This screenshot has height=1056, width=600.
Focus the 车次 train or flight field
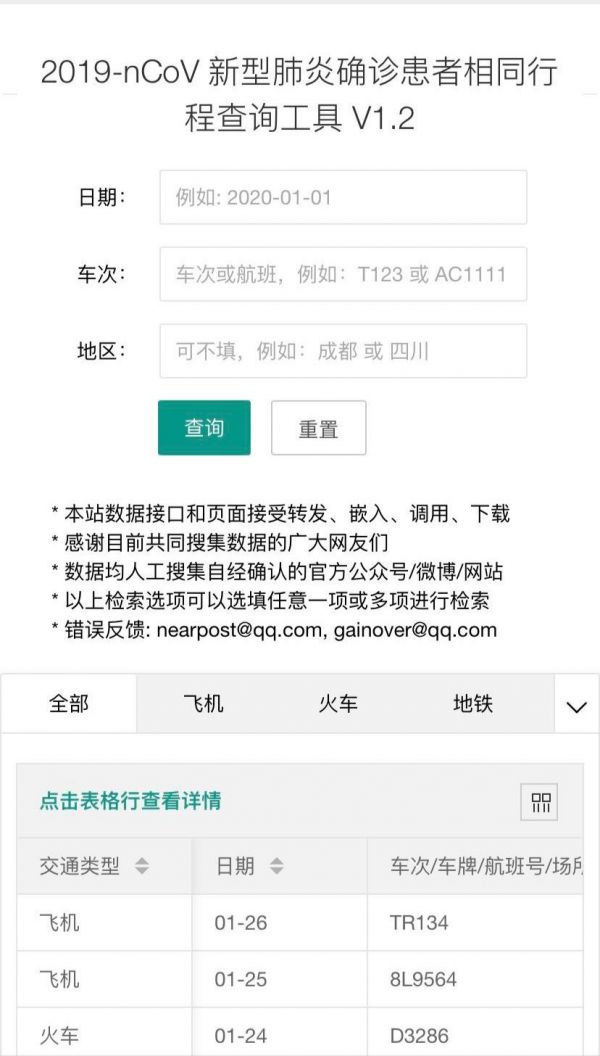pyautogui.click(x=343, y=274)
